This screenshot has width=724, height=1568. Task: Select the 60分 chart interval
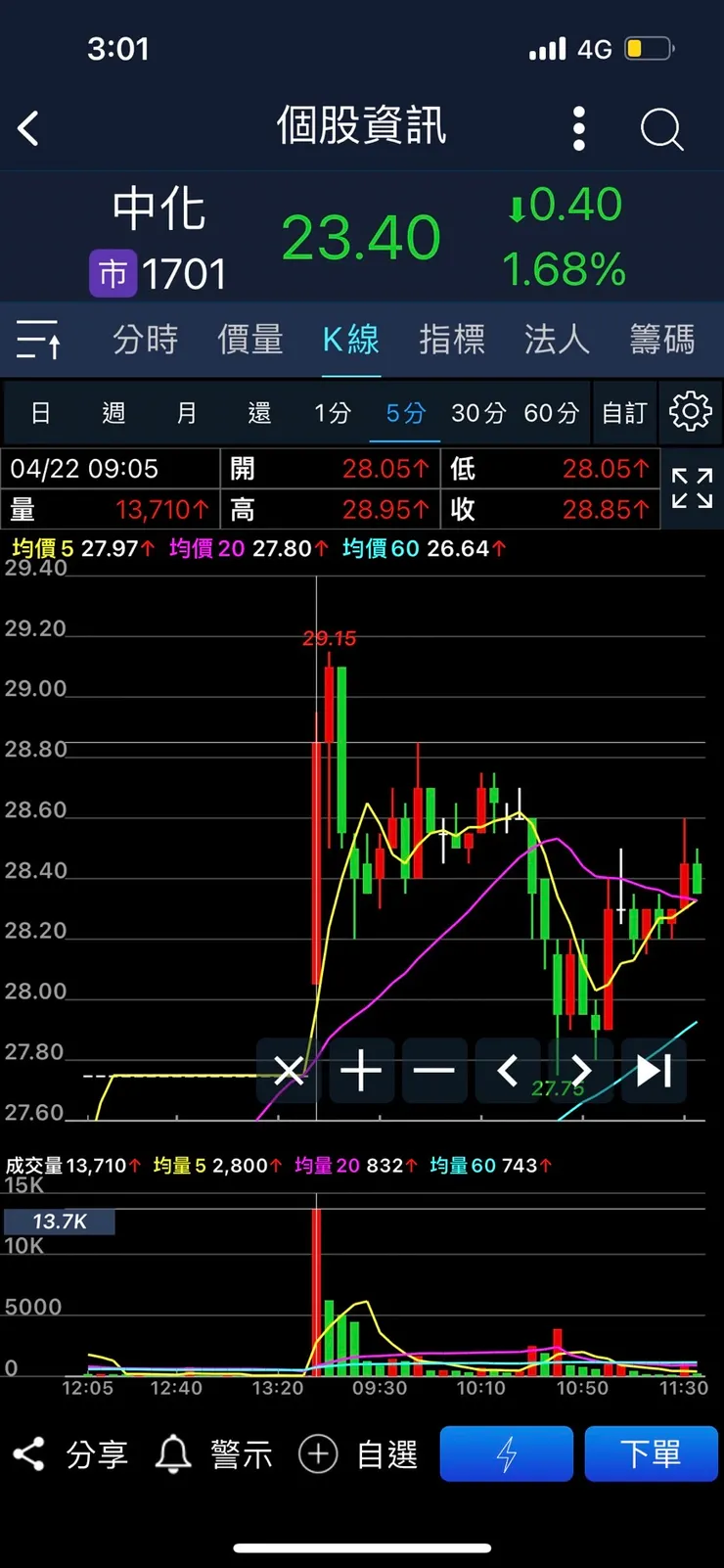click(552, 413)
